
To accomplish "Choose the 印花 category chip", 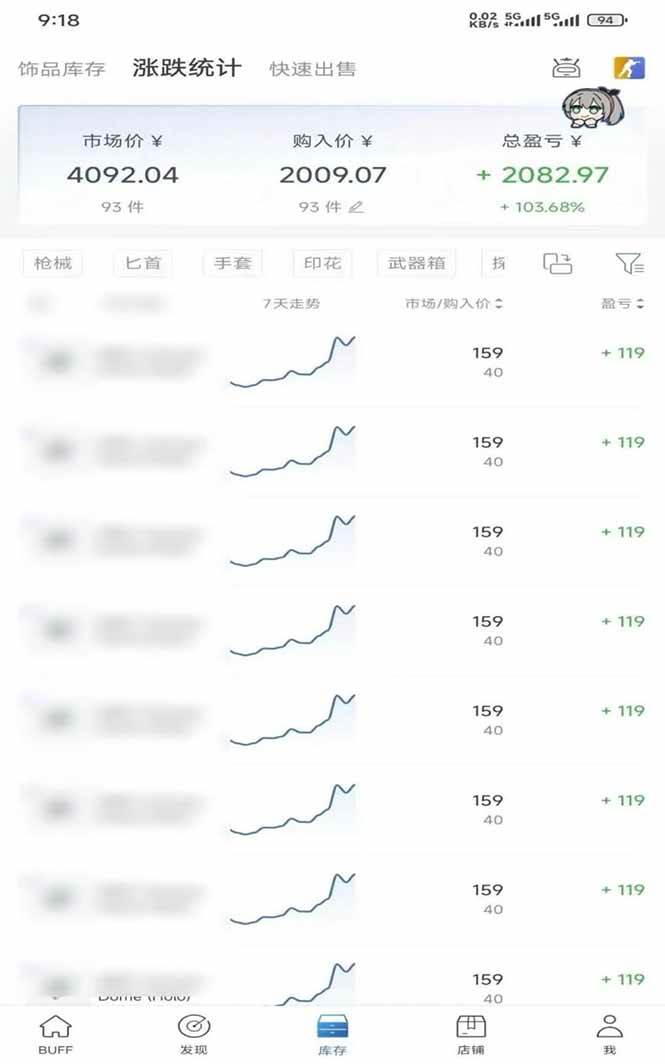I will point(323,263).
